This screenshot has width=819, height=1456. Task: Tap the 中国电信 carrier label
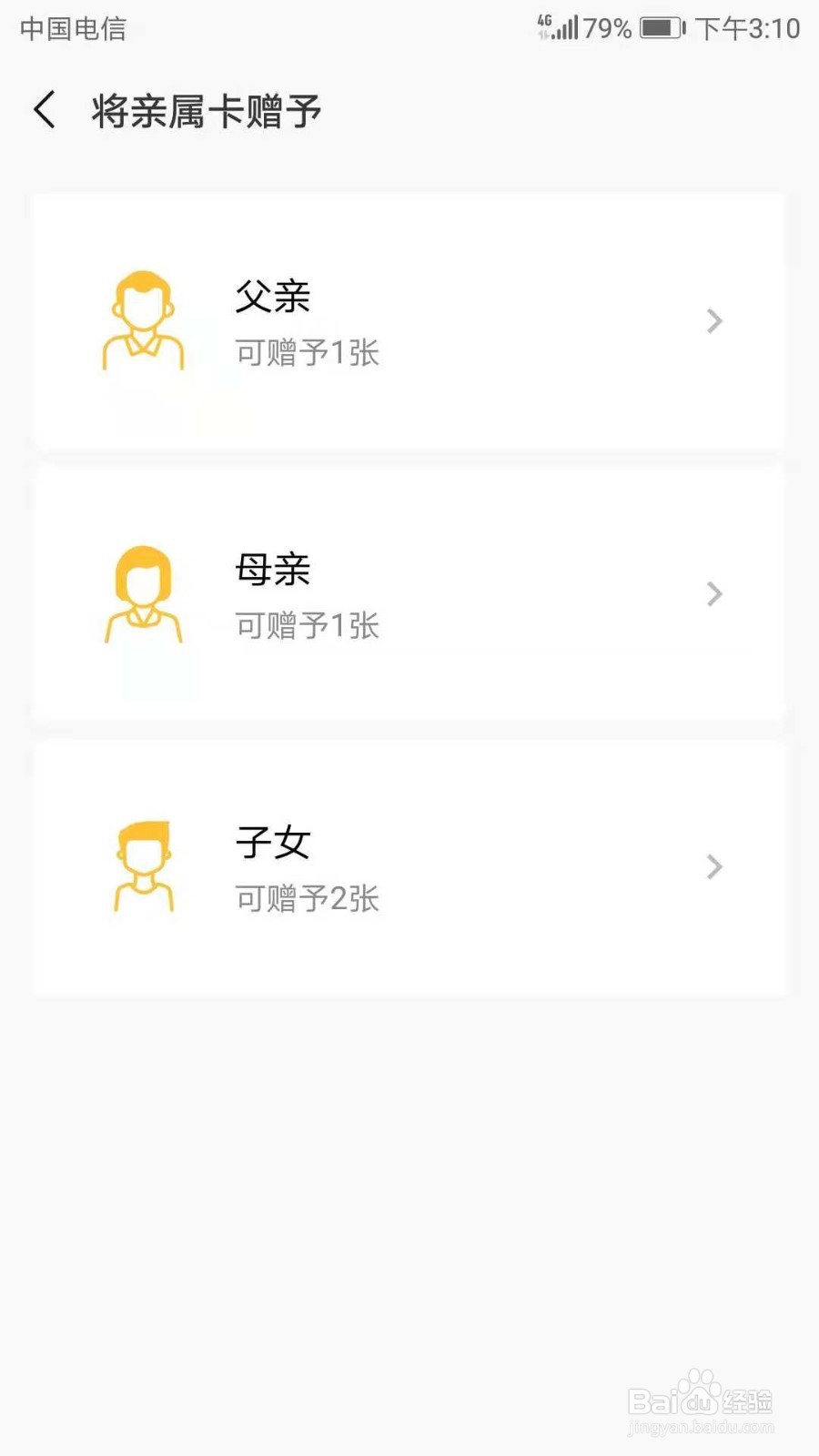point(73,27)
